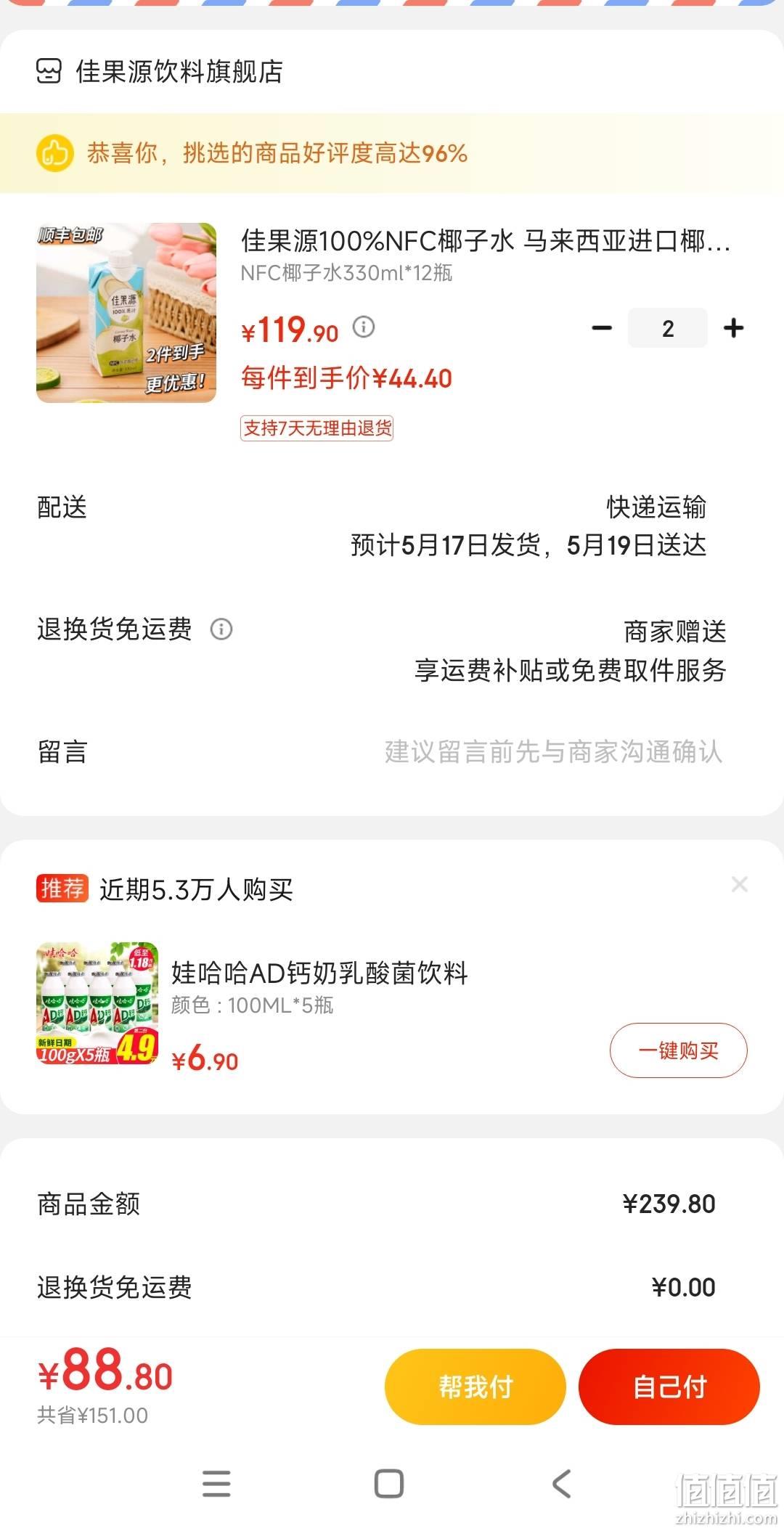This screenshot has height=1531, width=784.
Task: Tap 一键购买 for 娃哈哈AD钙奶
Action: click(678, 1050)
